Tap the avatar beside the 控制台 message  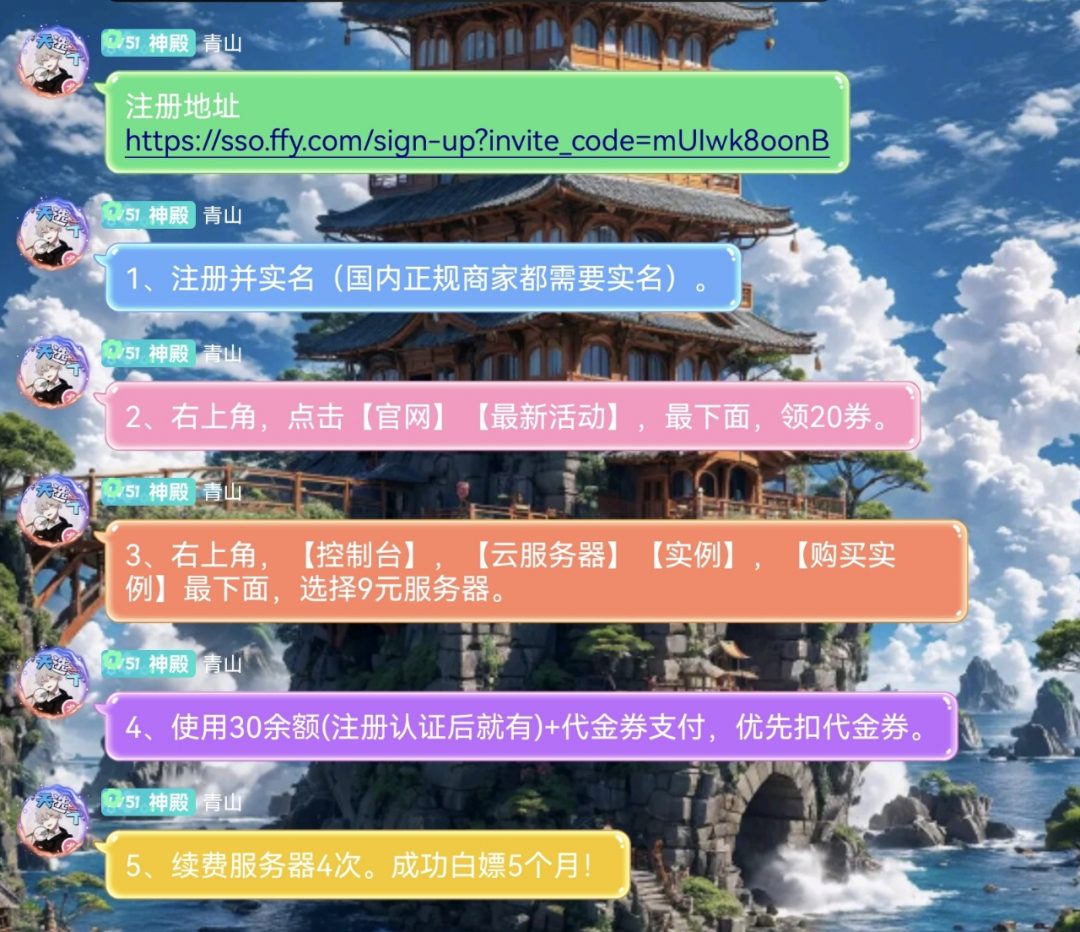54,510
